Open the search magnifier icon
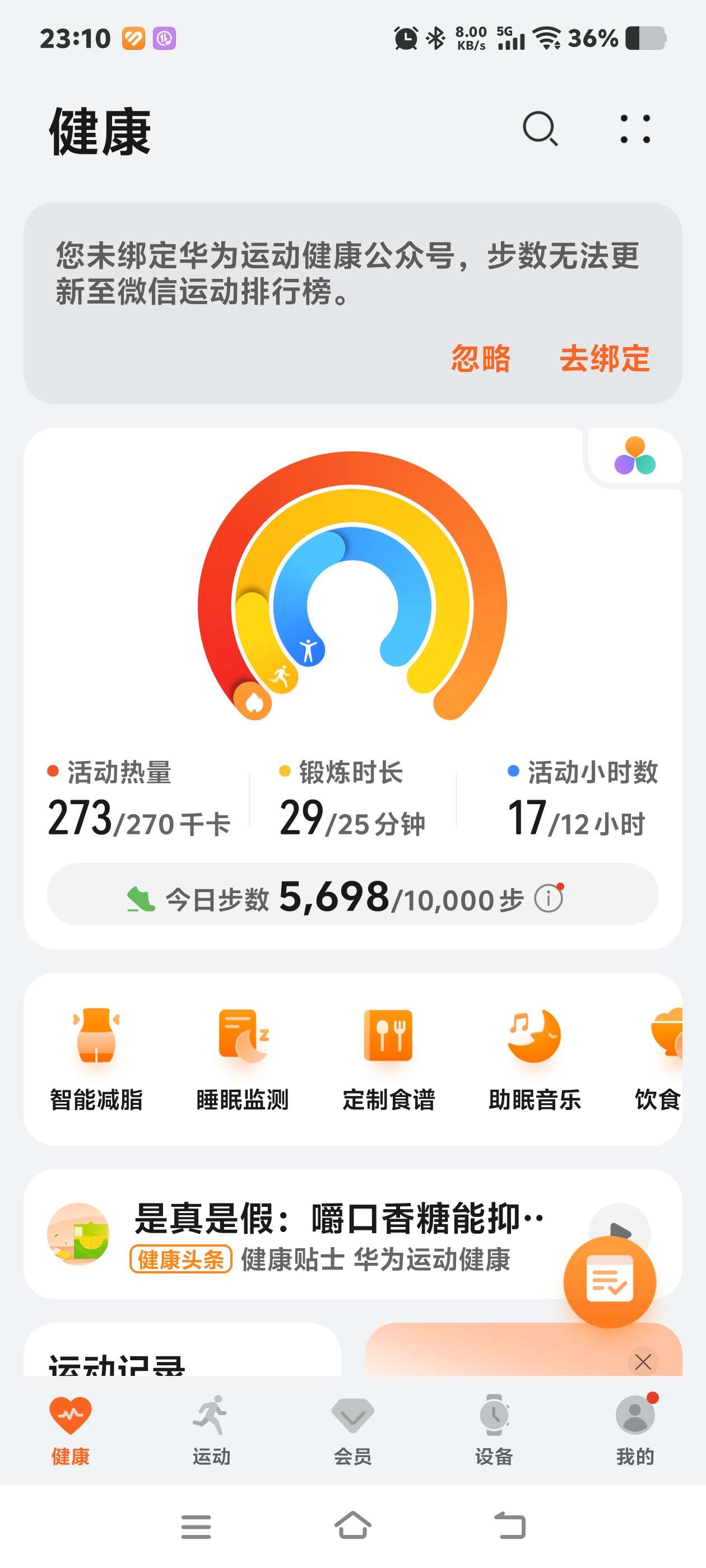The image size is (706, 1568). point(540,129)
